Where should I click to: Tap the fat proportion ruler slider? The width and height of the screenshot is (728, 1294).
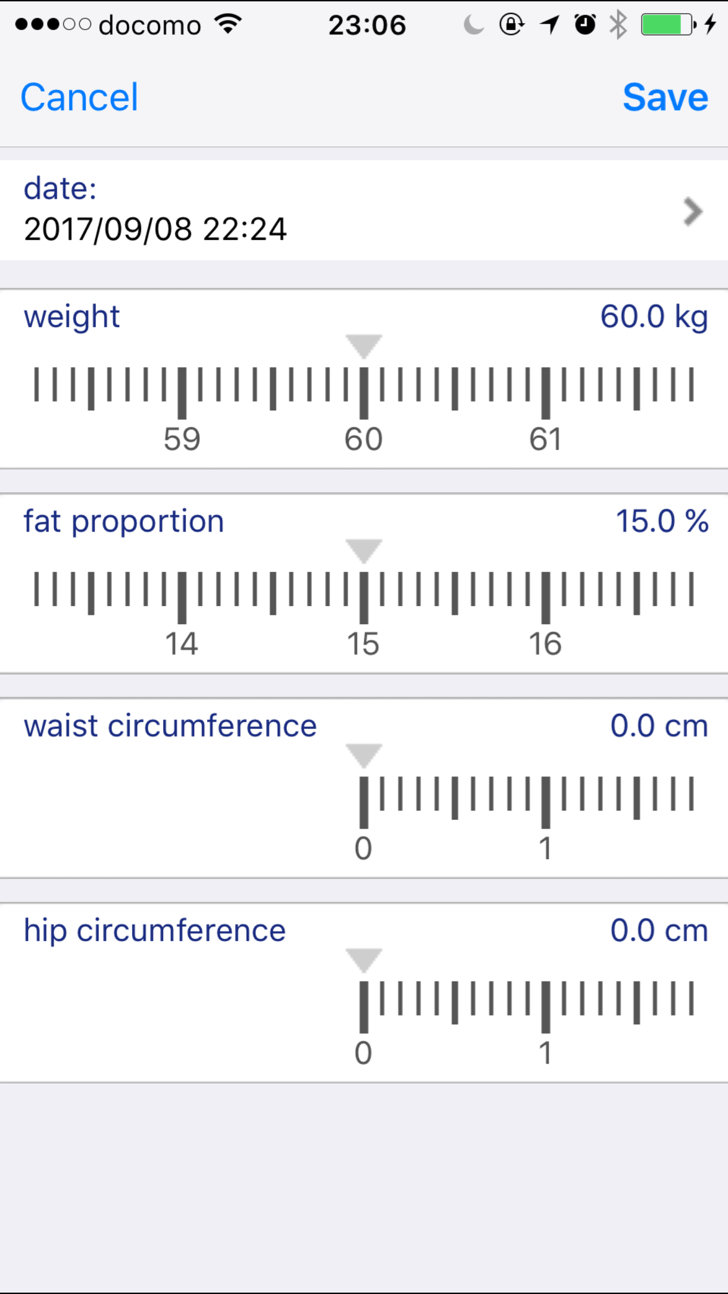pos(364,600)
